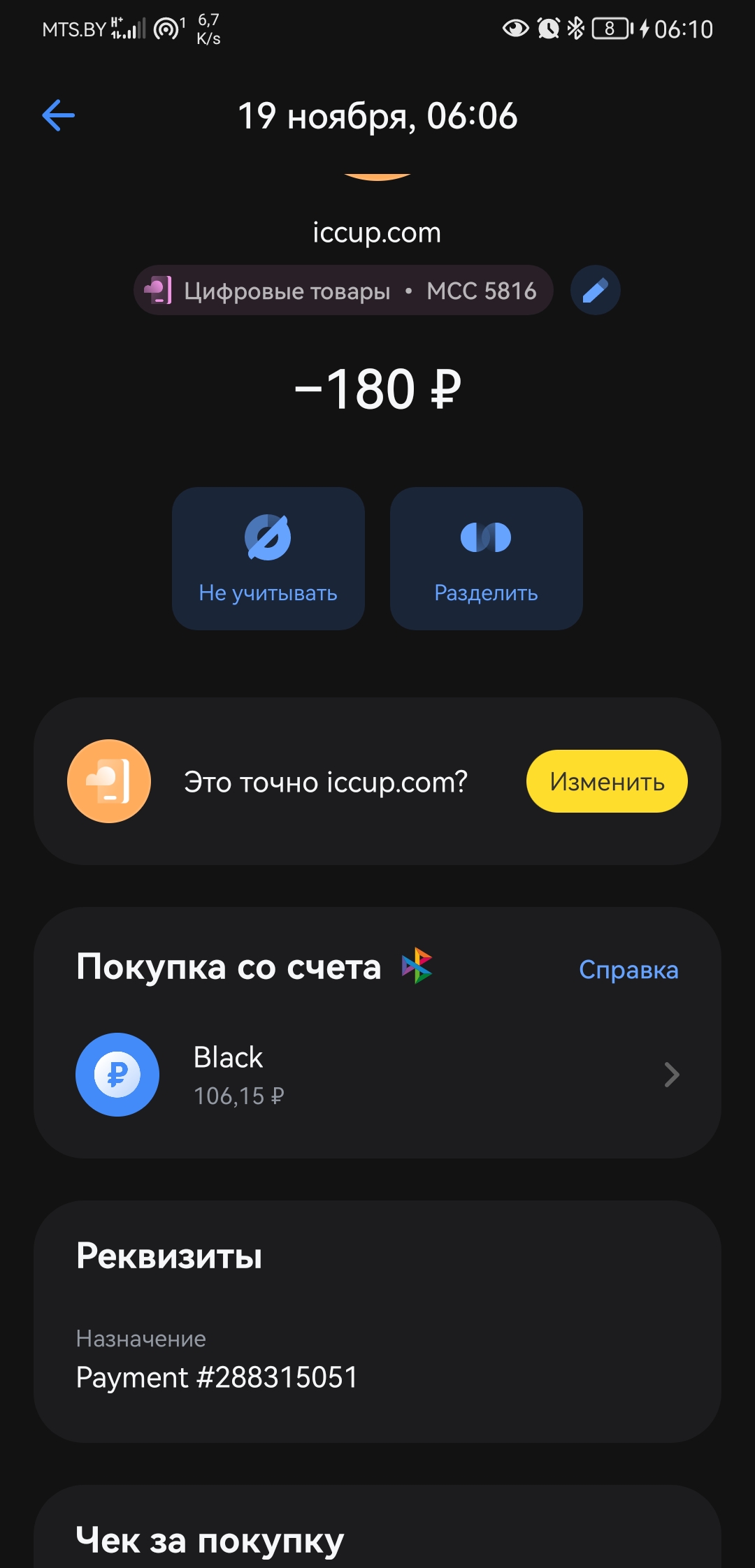Split the expense with Разделить
This screenshot has width=755, height=1568.
(x=486, y=558)
